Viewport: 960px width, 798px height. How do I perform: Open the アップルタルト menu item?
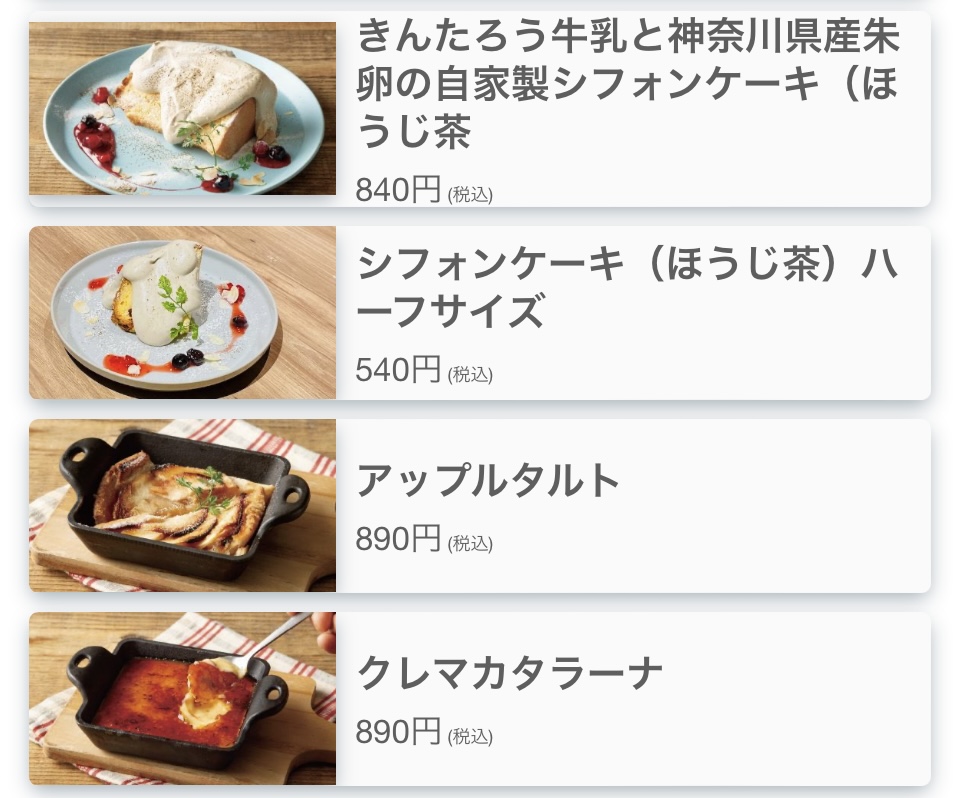point(628,505)
